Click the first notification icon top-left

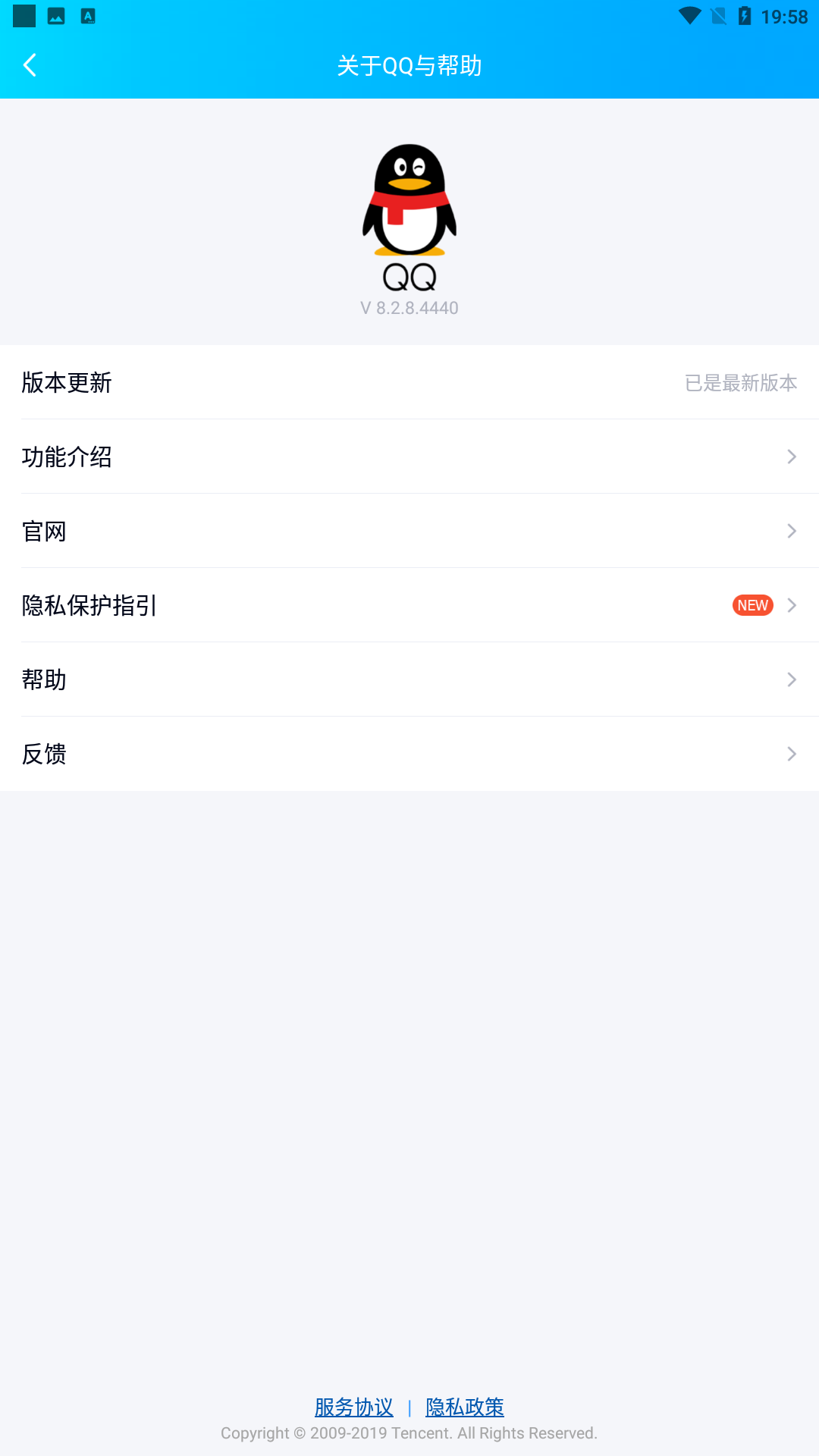pyautogui.click(x=23, y=15)
